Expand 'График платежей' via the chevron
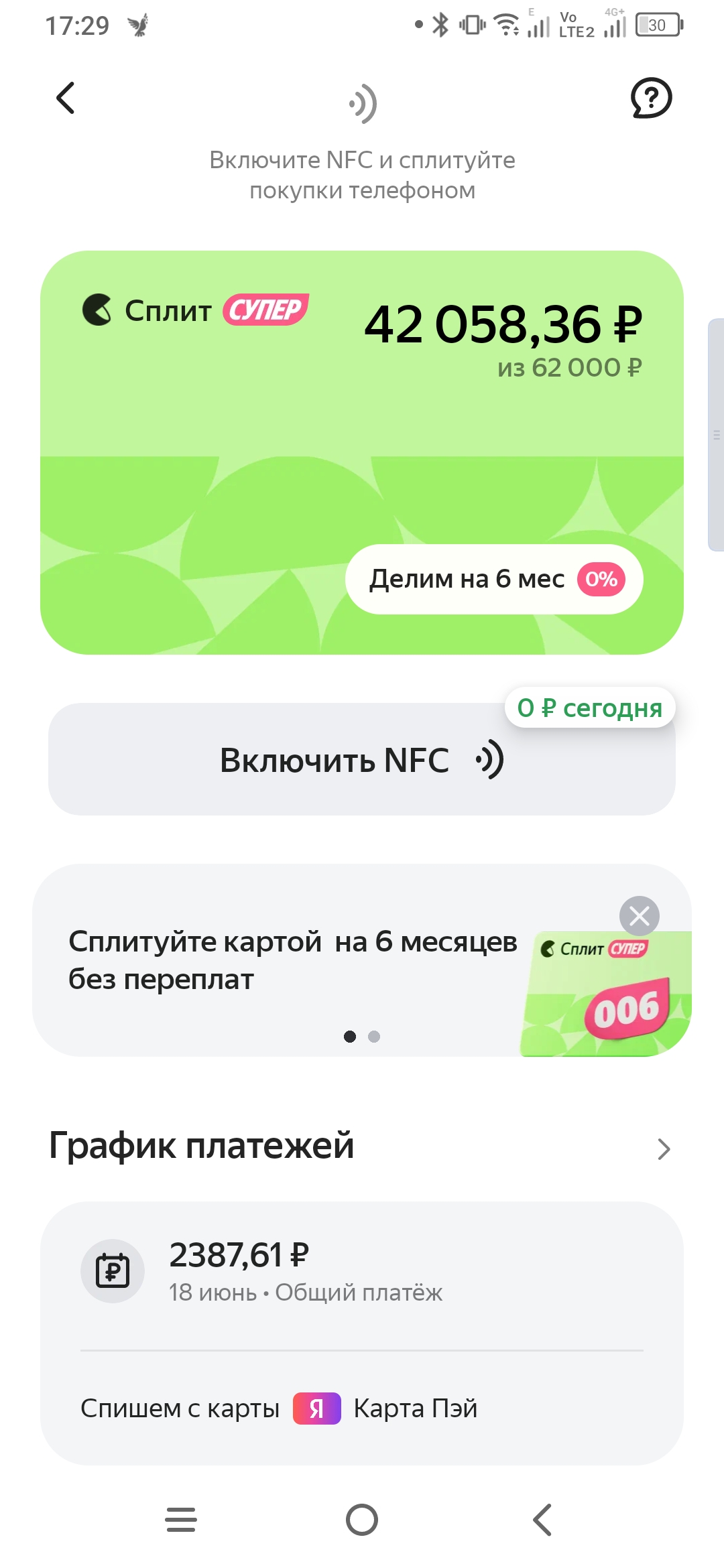The width and height of the screenshot is (724, 1568). click(664, 1149)
